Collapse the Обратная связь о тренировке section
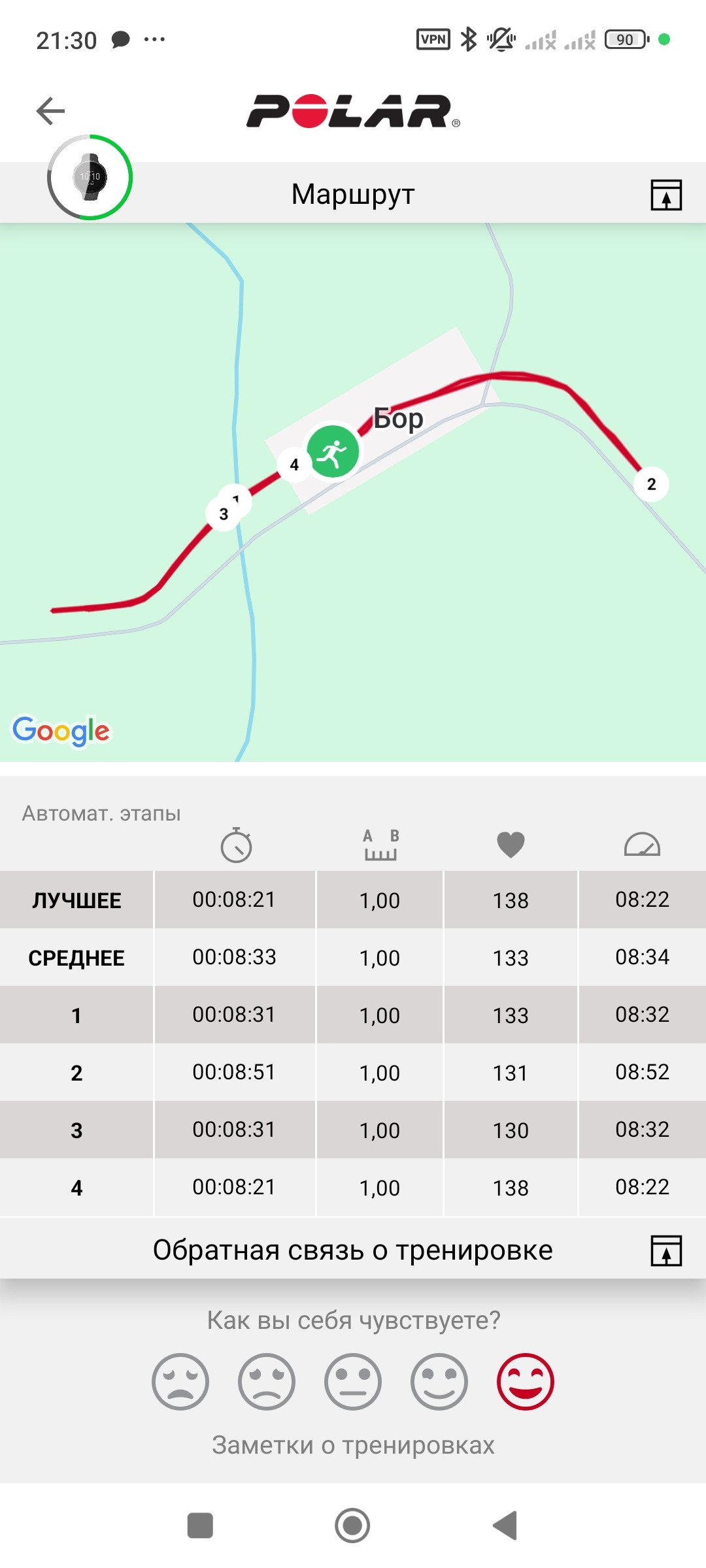 coord(666,1250)
